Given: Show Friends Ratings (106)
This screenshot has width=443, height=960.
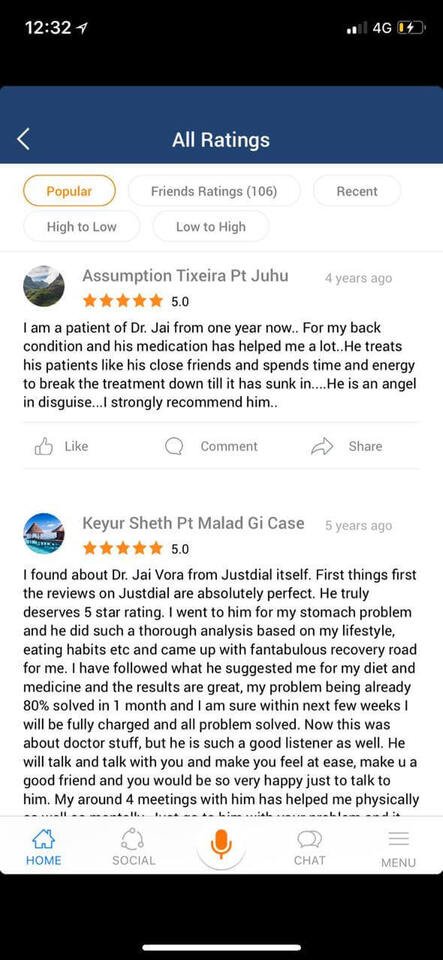Looking at the screenshot, I should [214, 191].
